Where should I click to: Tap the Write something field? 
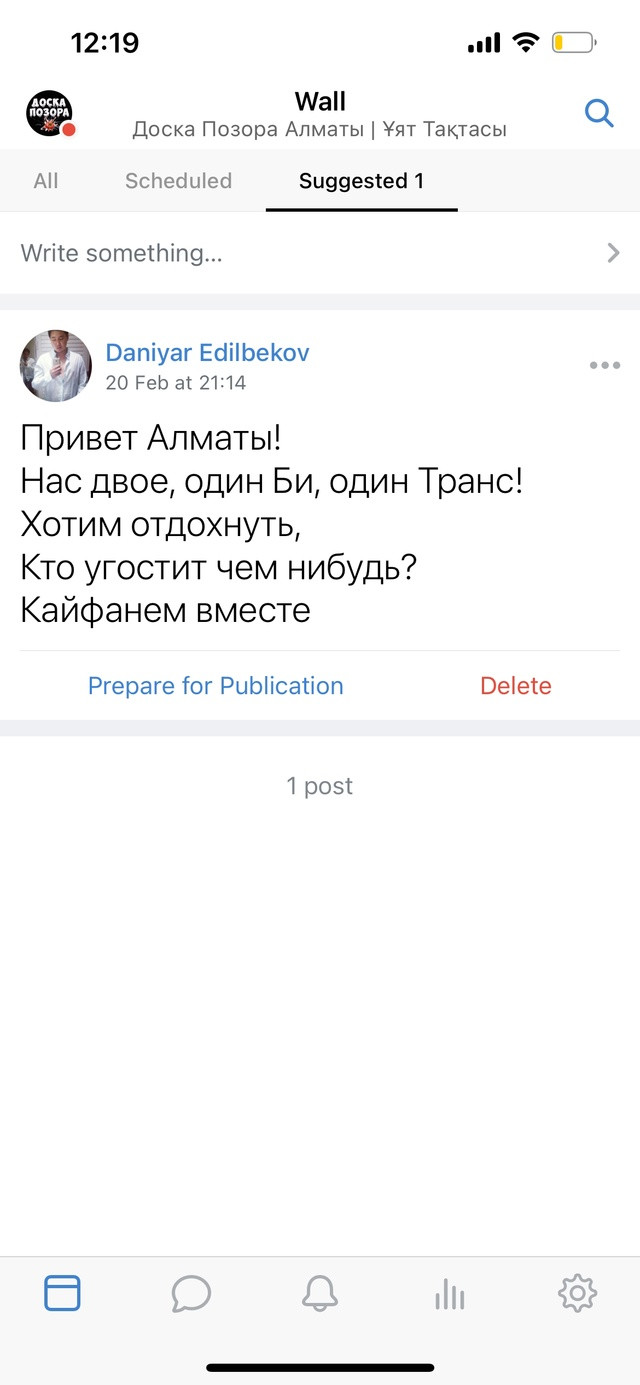coord(320,253)
